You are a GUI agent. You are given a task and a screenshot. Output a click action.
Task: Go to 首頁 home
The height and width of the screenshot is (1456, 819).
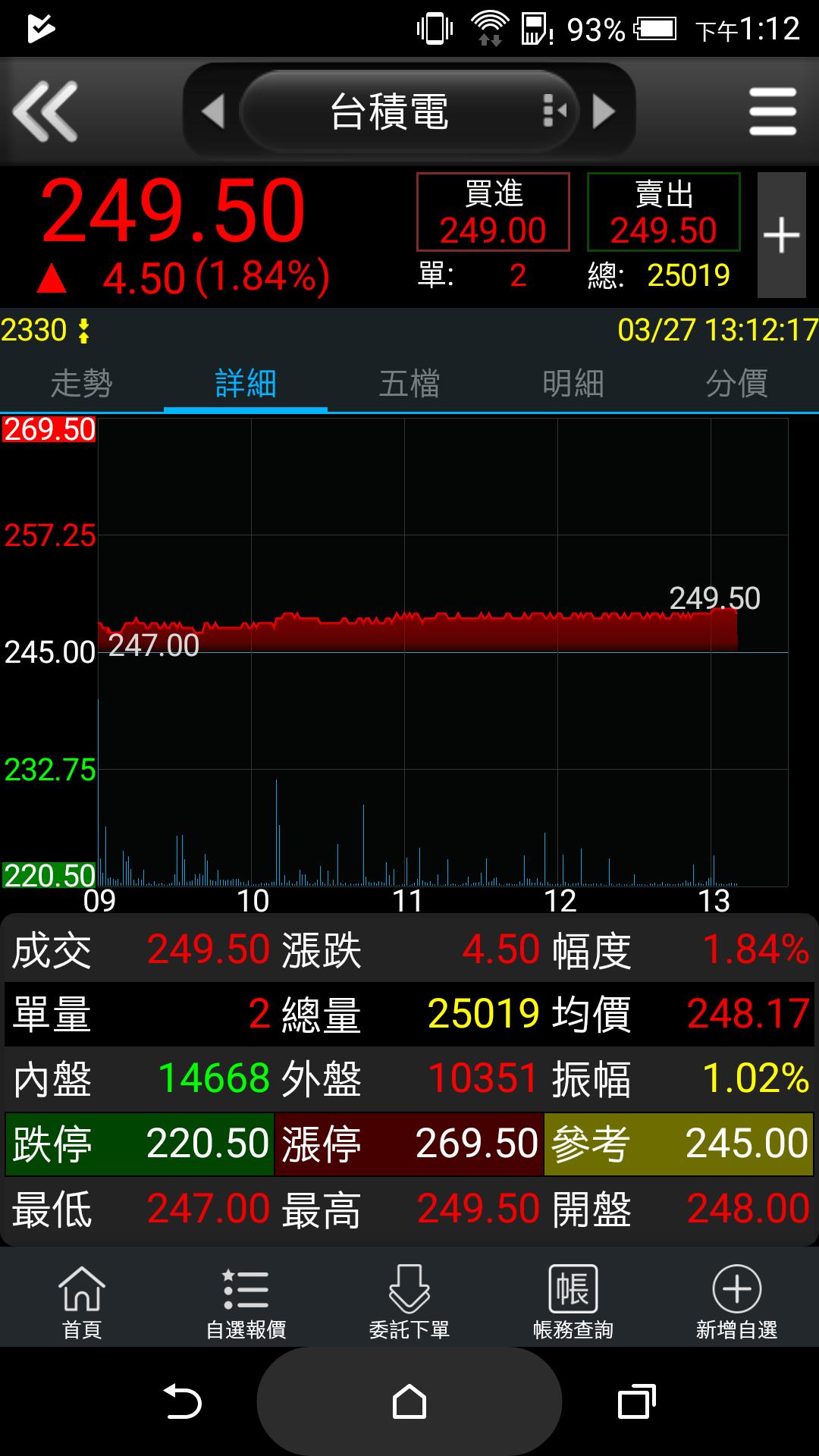click(82, 1301)
